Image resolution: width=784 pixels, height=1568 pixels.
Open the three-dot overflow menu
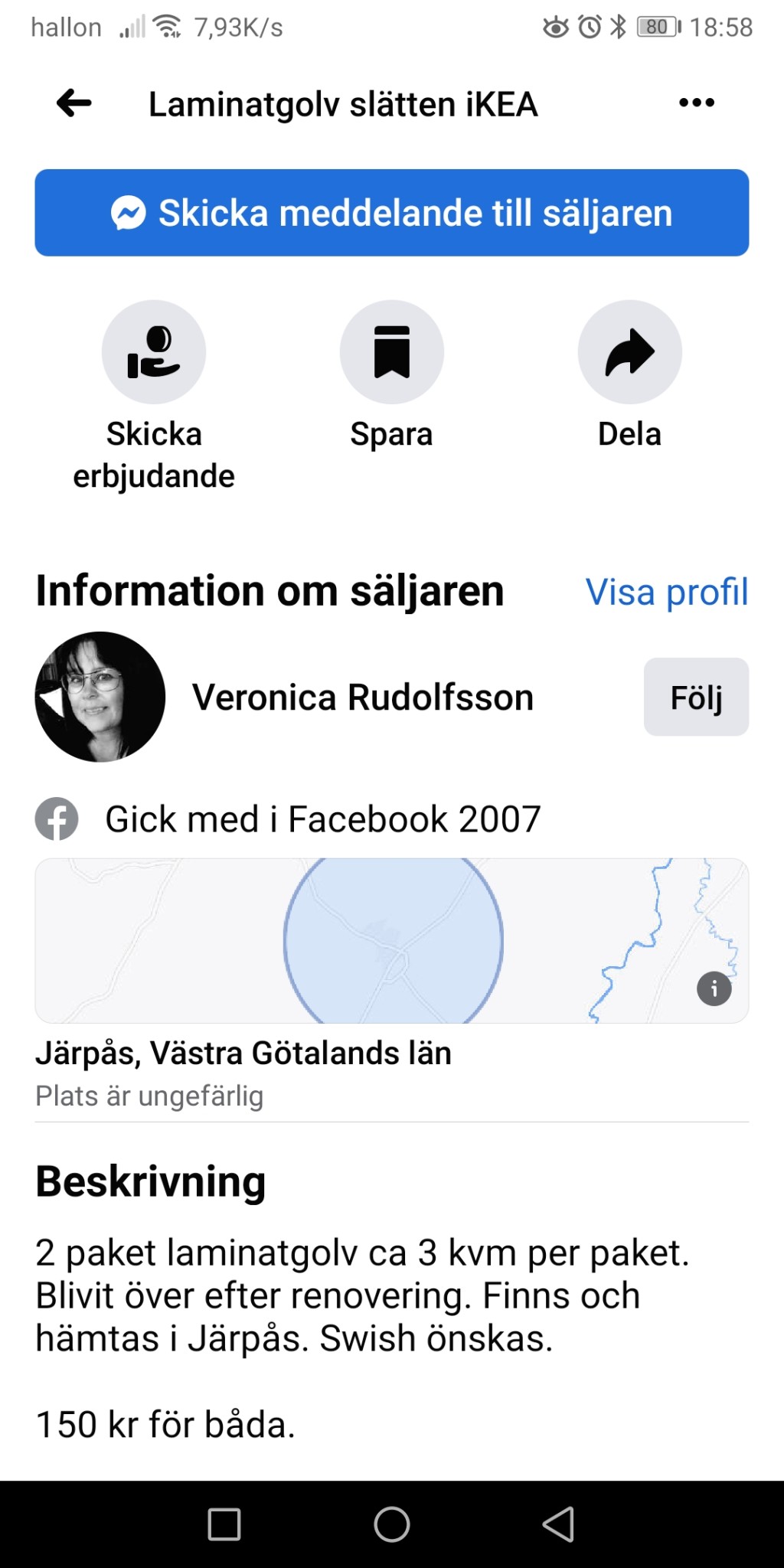[696, 103]
